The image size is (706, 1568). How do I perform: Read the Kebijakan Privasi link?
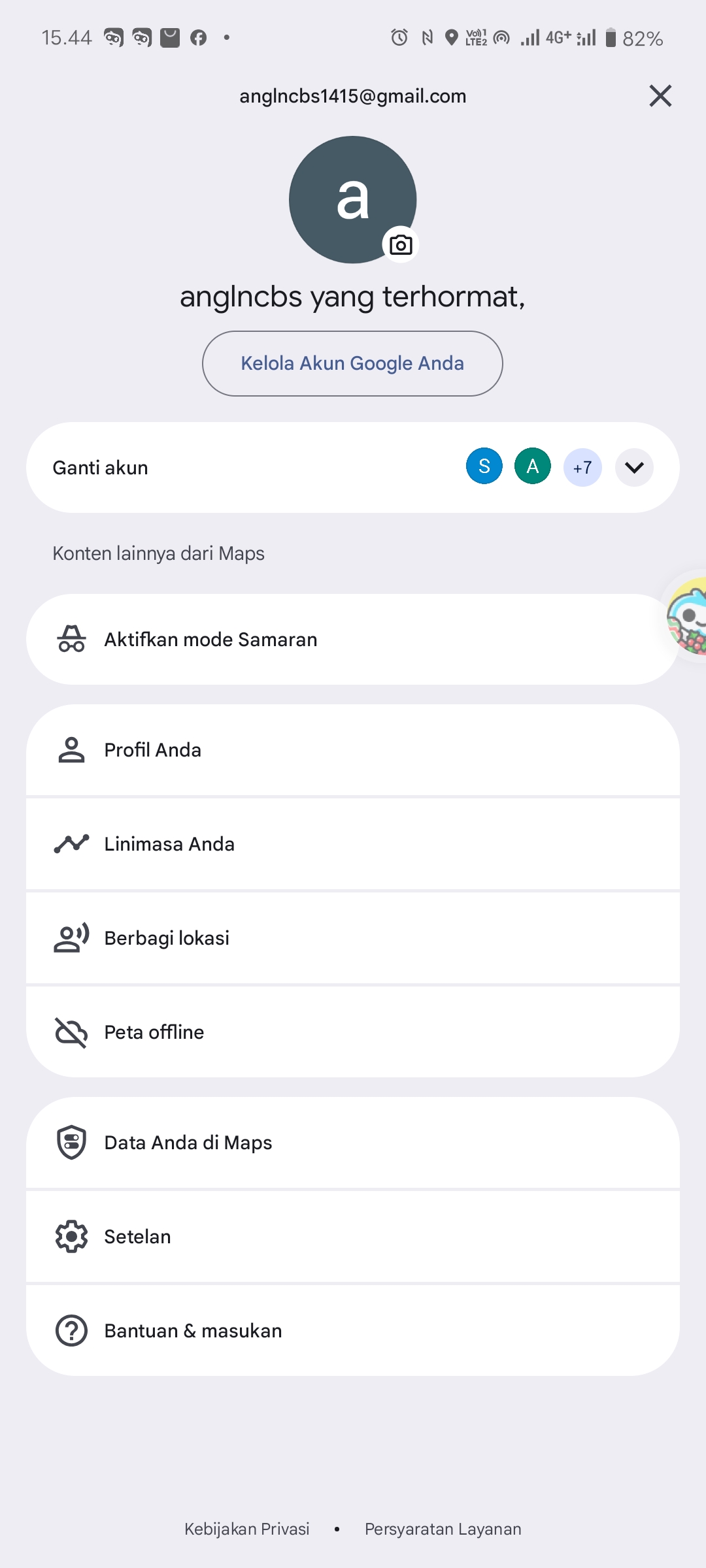(247, 1529)
